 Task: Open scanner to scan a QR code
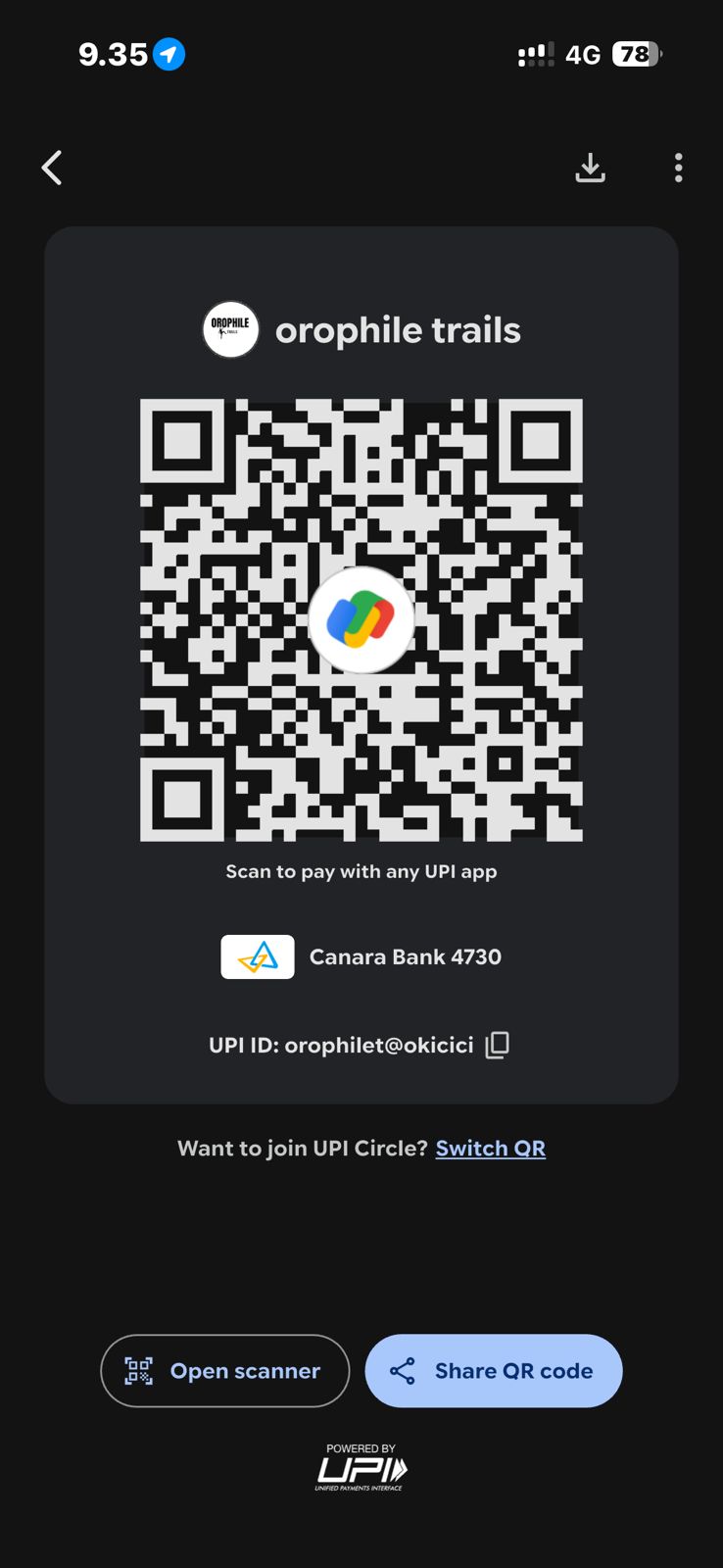224,1371
